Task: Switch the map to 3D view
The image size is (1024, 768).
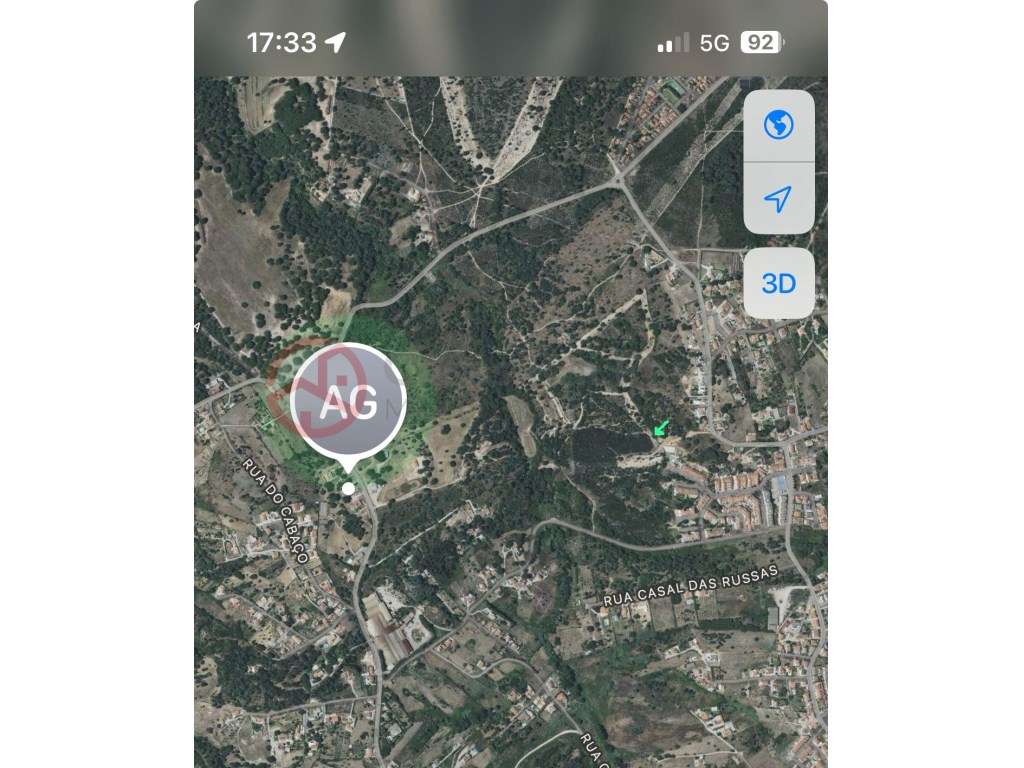Action: (778, 283)
